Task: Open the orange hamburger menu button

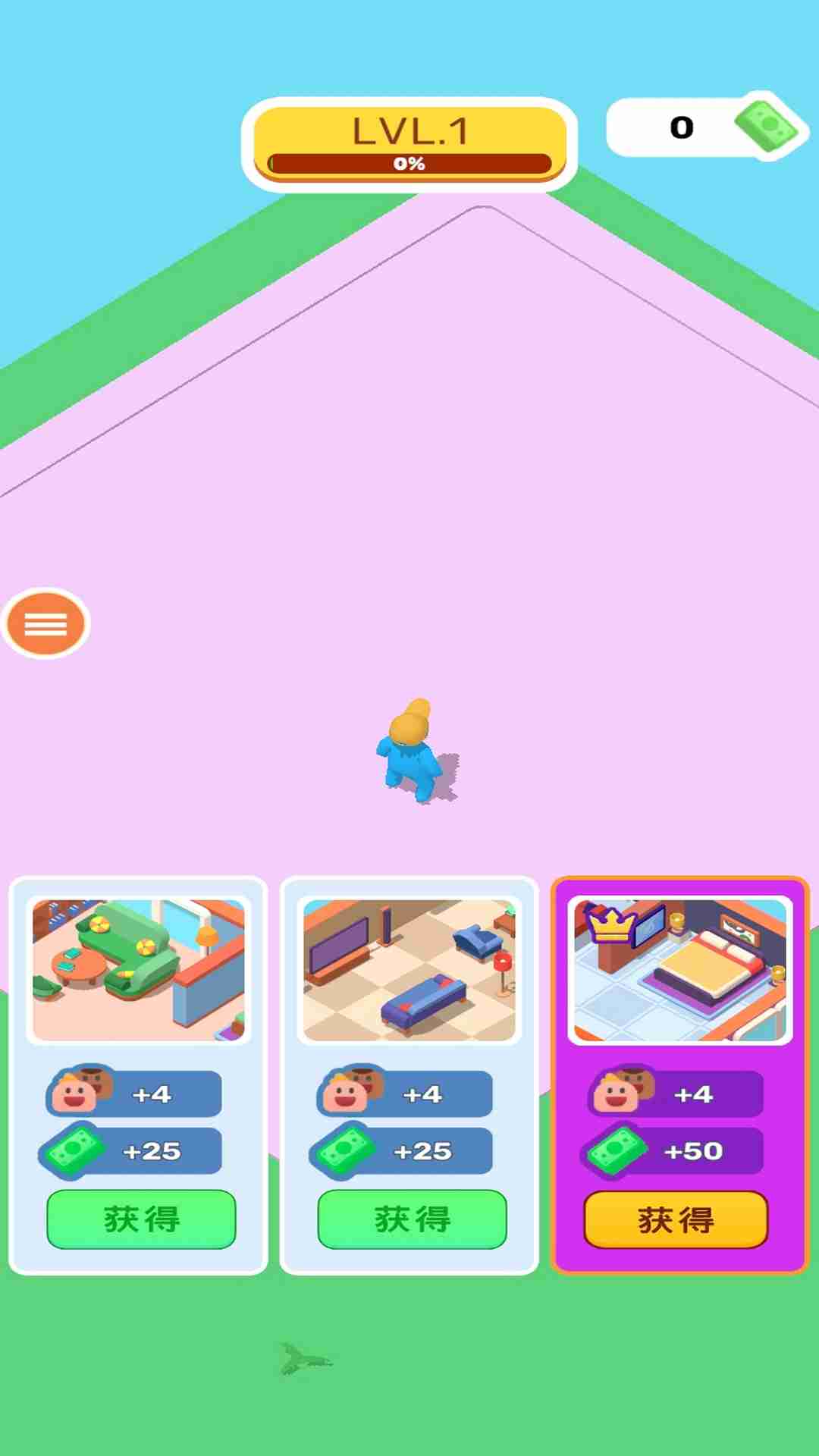Action: tap(46, 623)
